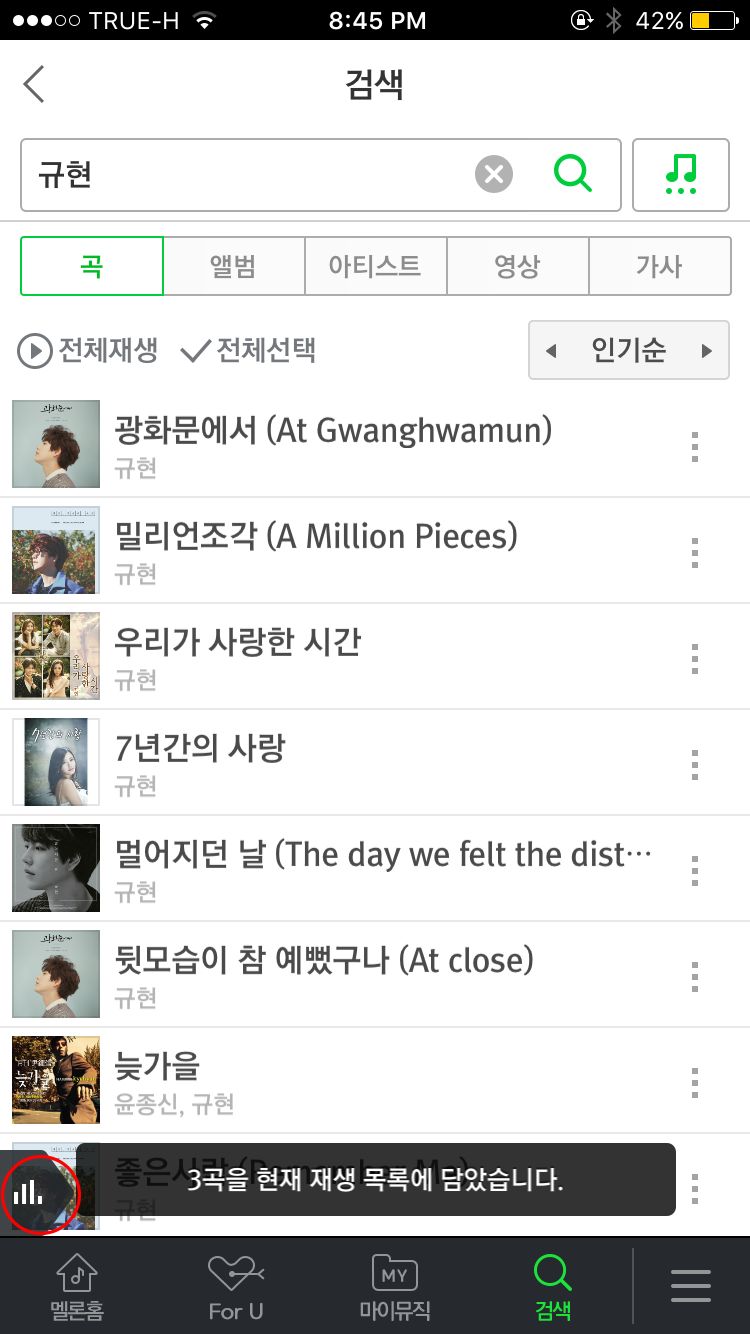Image resolution: width=750 pixels, height=1334 pixels.
Task: Play all results with 전체재생
Action: click(88, 351)
